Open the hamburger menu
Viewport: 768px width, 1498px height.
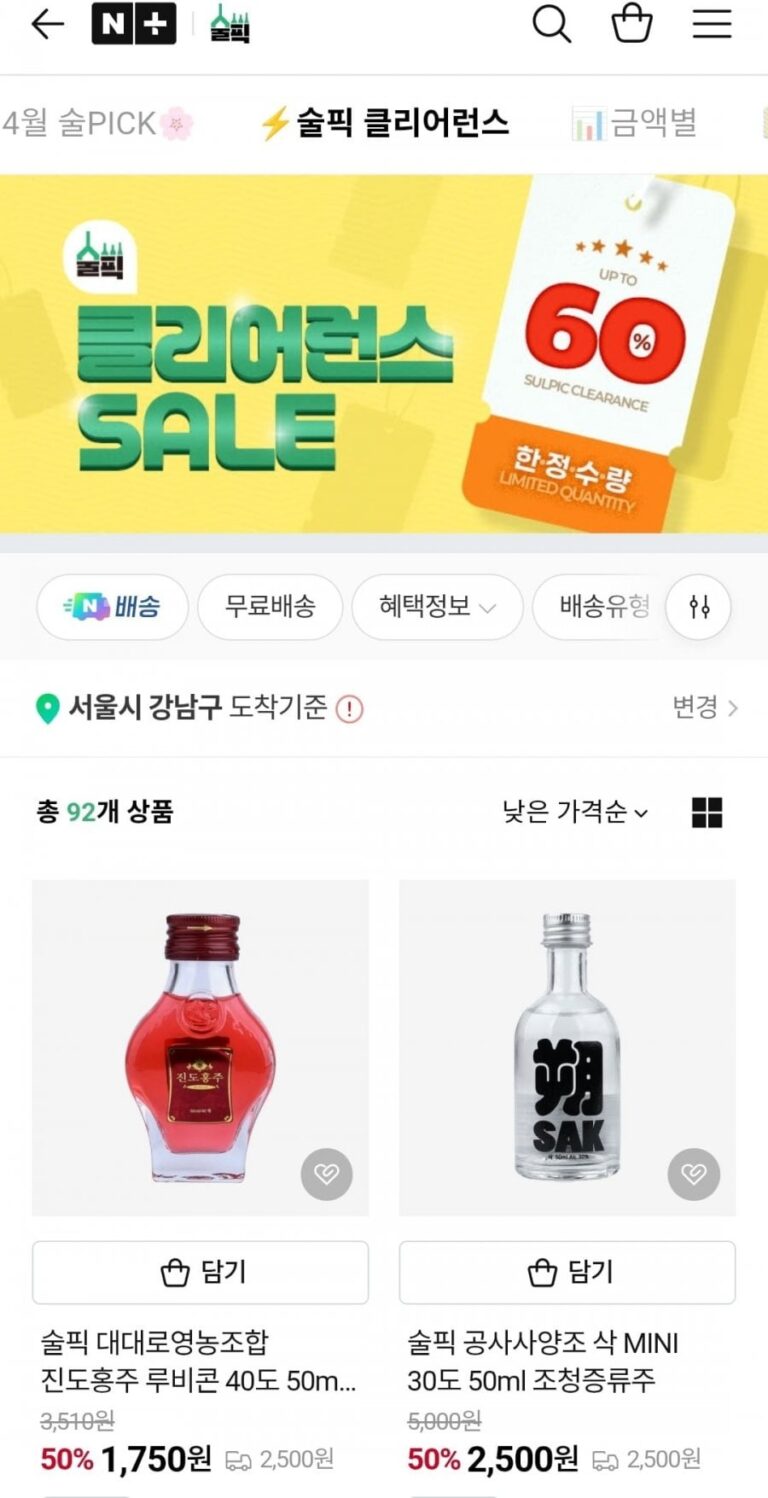click(x=712, y=24)
